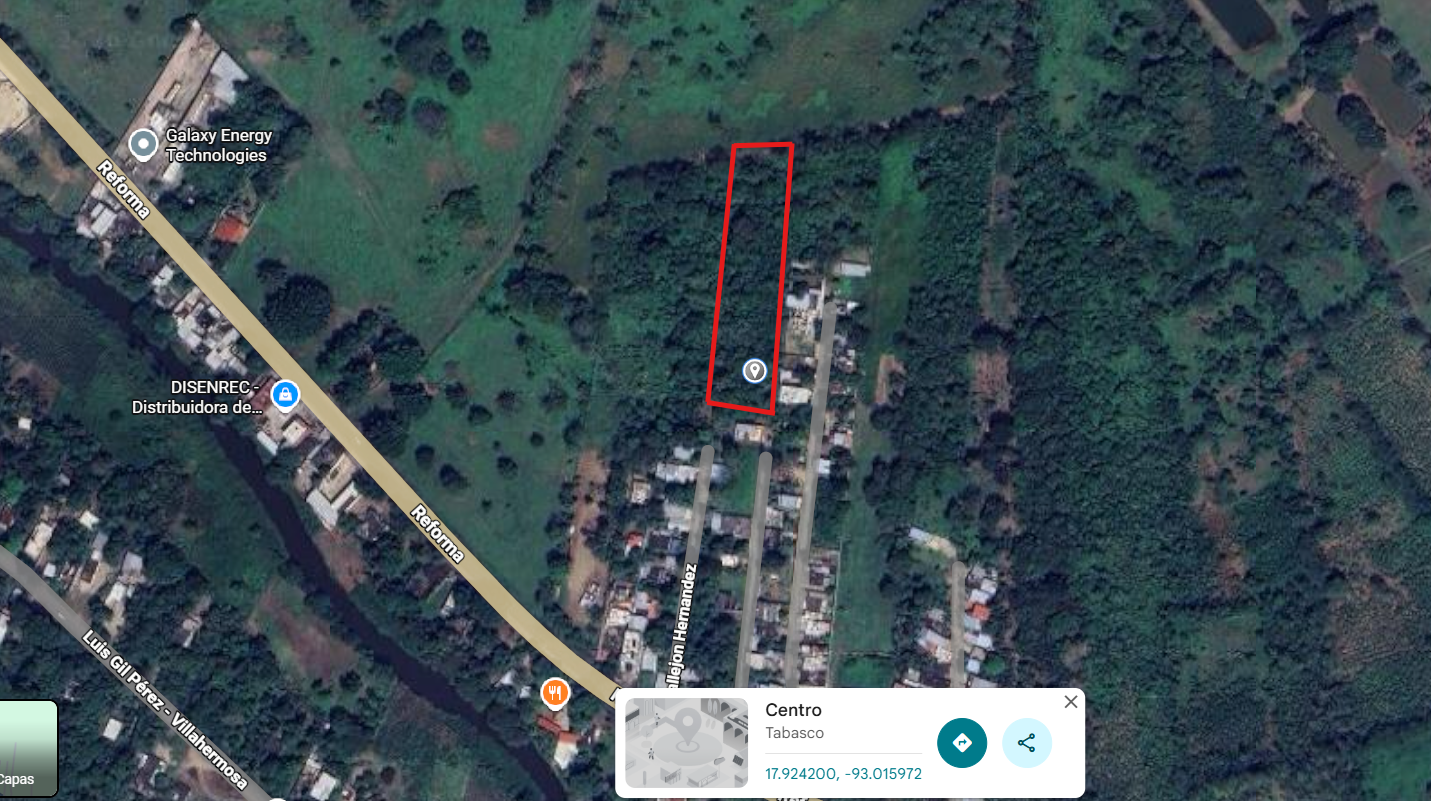Get directions to Centro, Tabasco
This screenshot has width=1431, height=801.
pos(962,743)
